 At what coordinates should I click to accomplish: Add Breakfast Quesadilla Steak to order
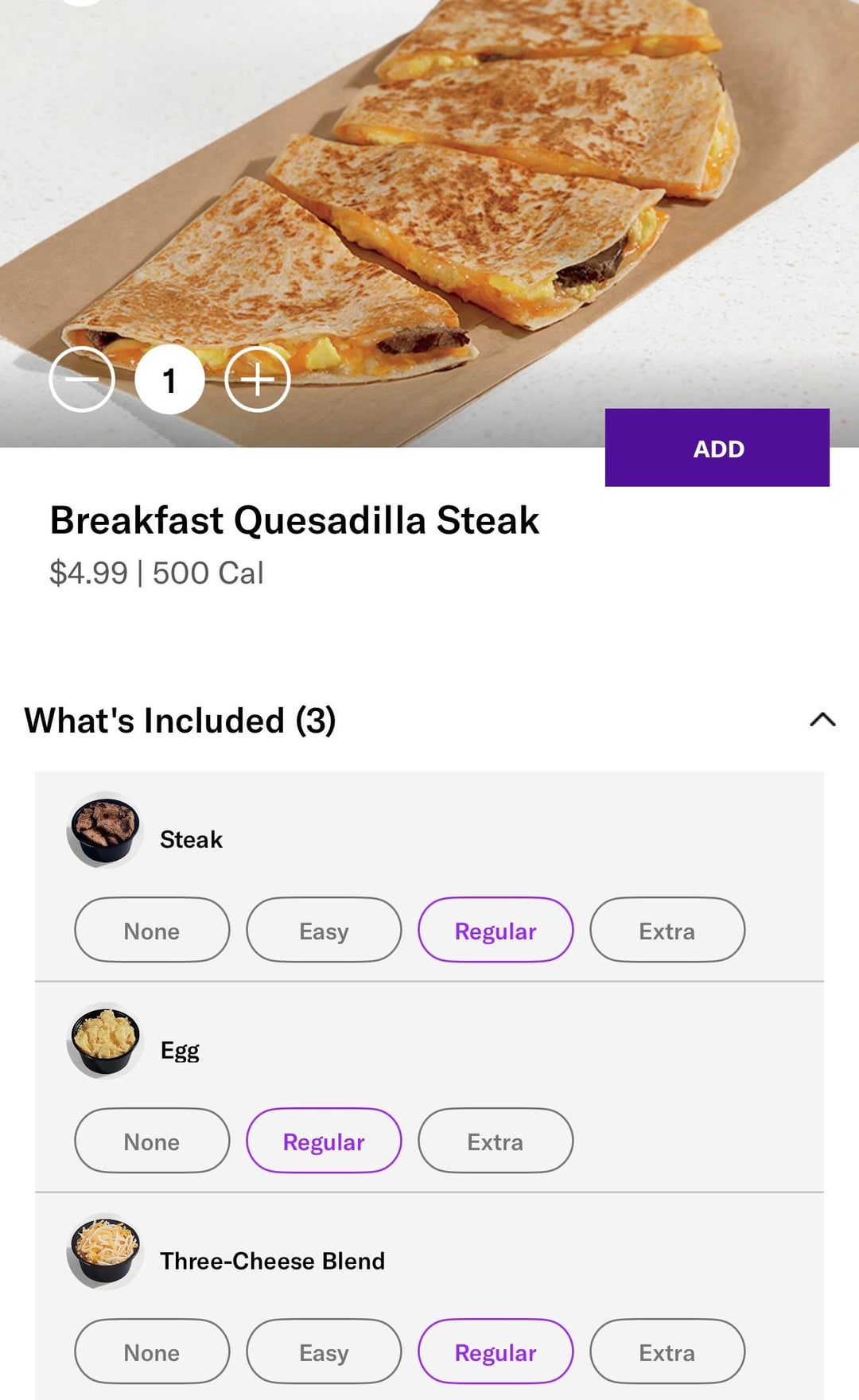pyautogui.click(x=717, y=448)
